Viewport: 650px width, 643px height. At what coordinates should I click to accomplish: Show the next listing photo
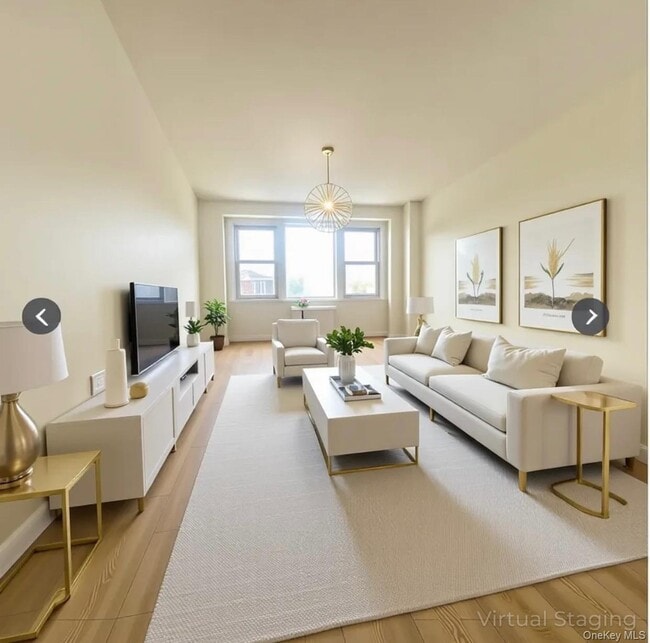tap(590, 316)
